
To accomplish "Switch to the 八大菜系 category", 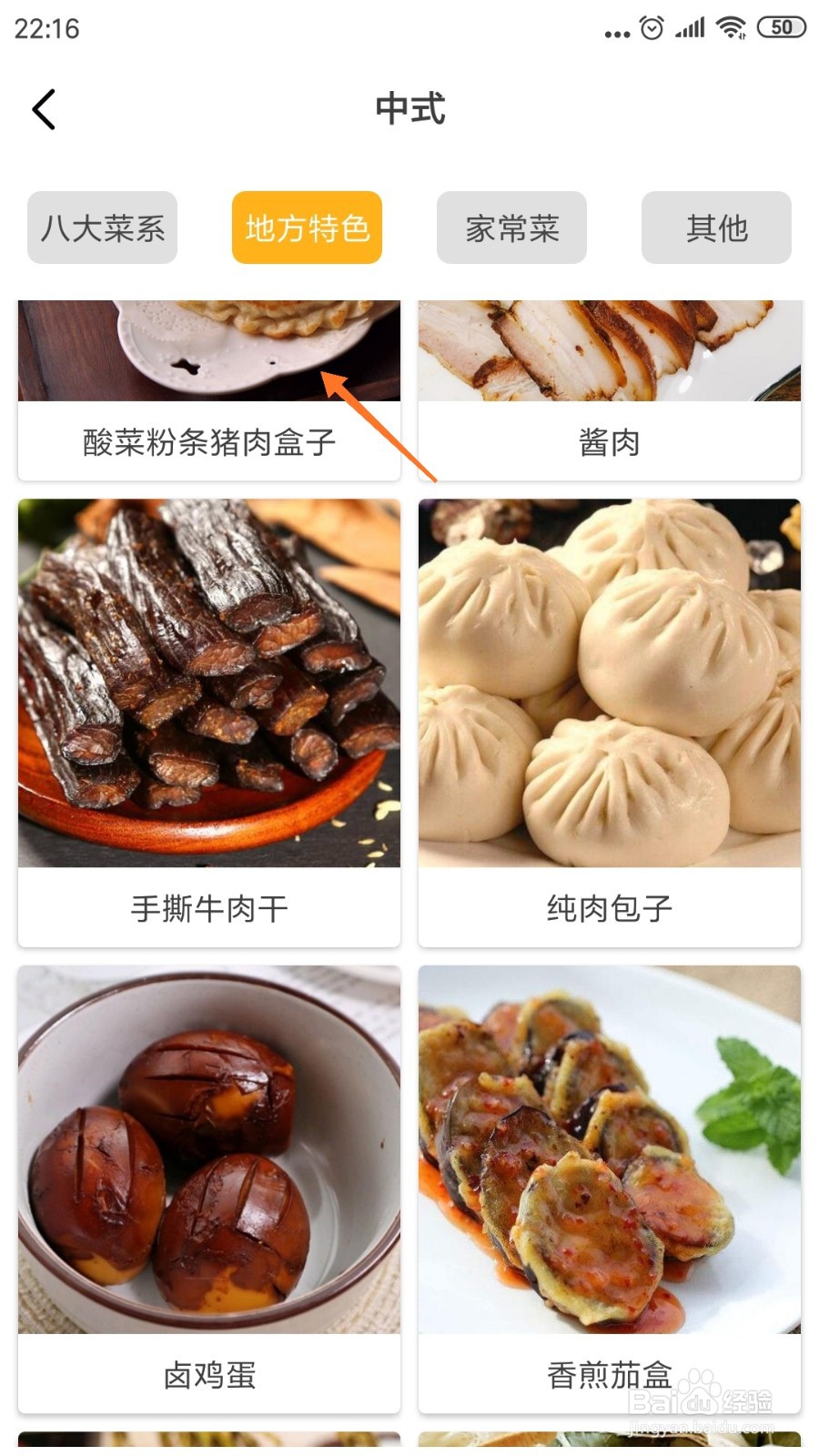I will coord(101,228).
